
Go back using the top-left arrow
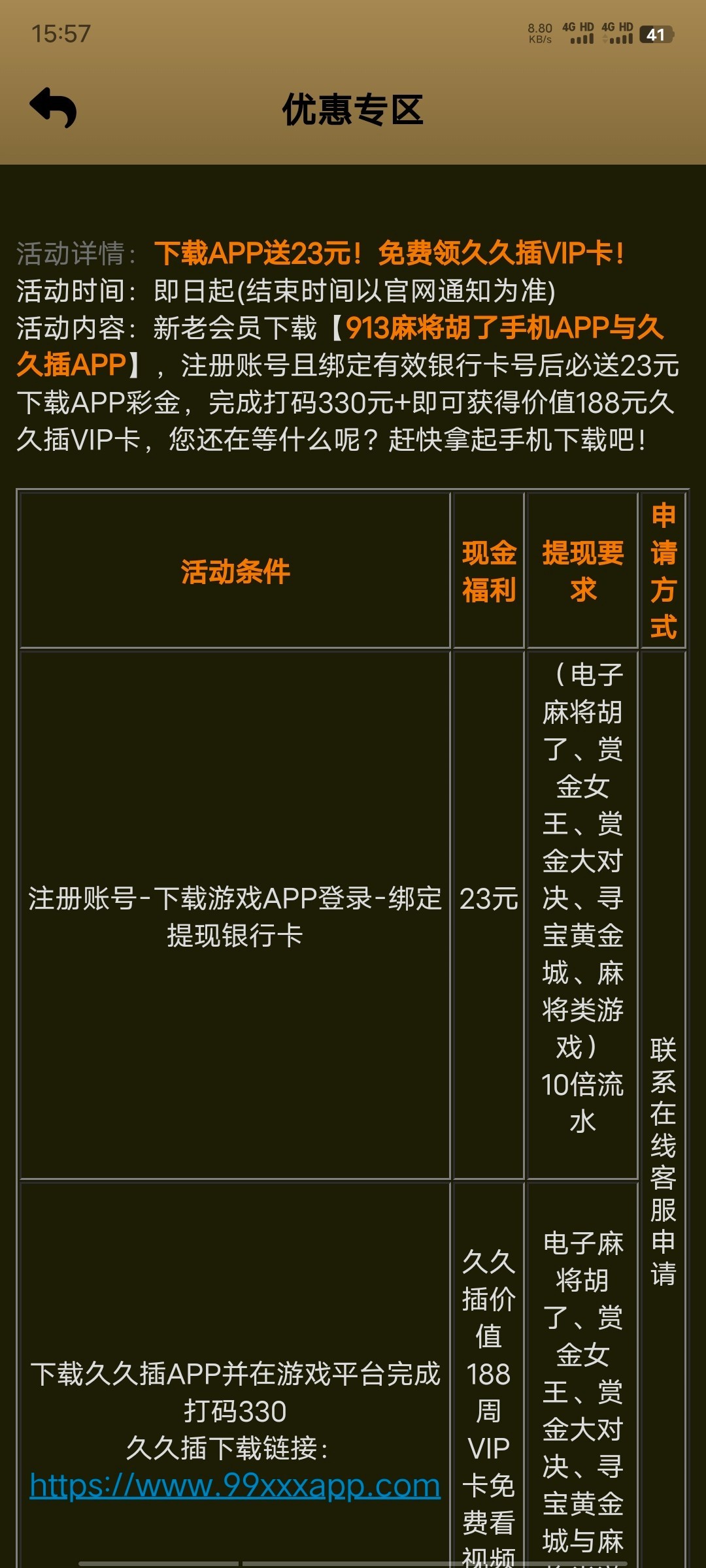[x=54, y=108]
